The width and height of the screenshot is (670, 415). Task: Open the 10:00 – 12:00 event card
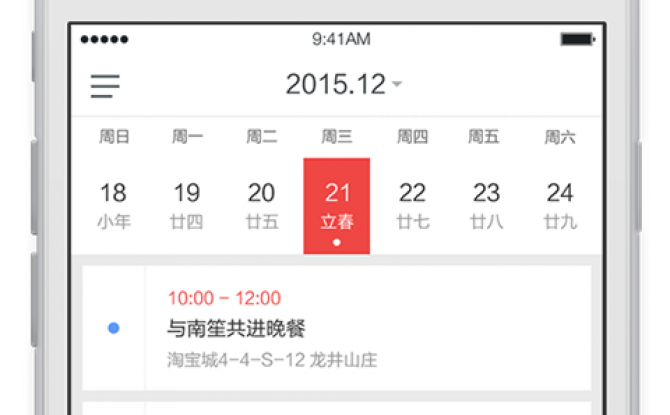337,328
